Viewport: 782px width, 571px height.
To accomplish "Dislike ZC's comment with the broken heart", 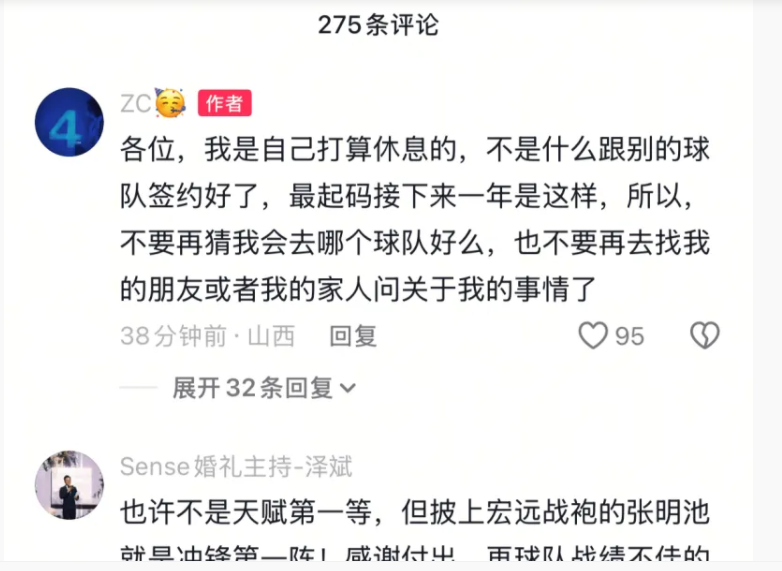I will click(705, 336).
